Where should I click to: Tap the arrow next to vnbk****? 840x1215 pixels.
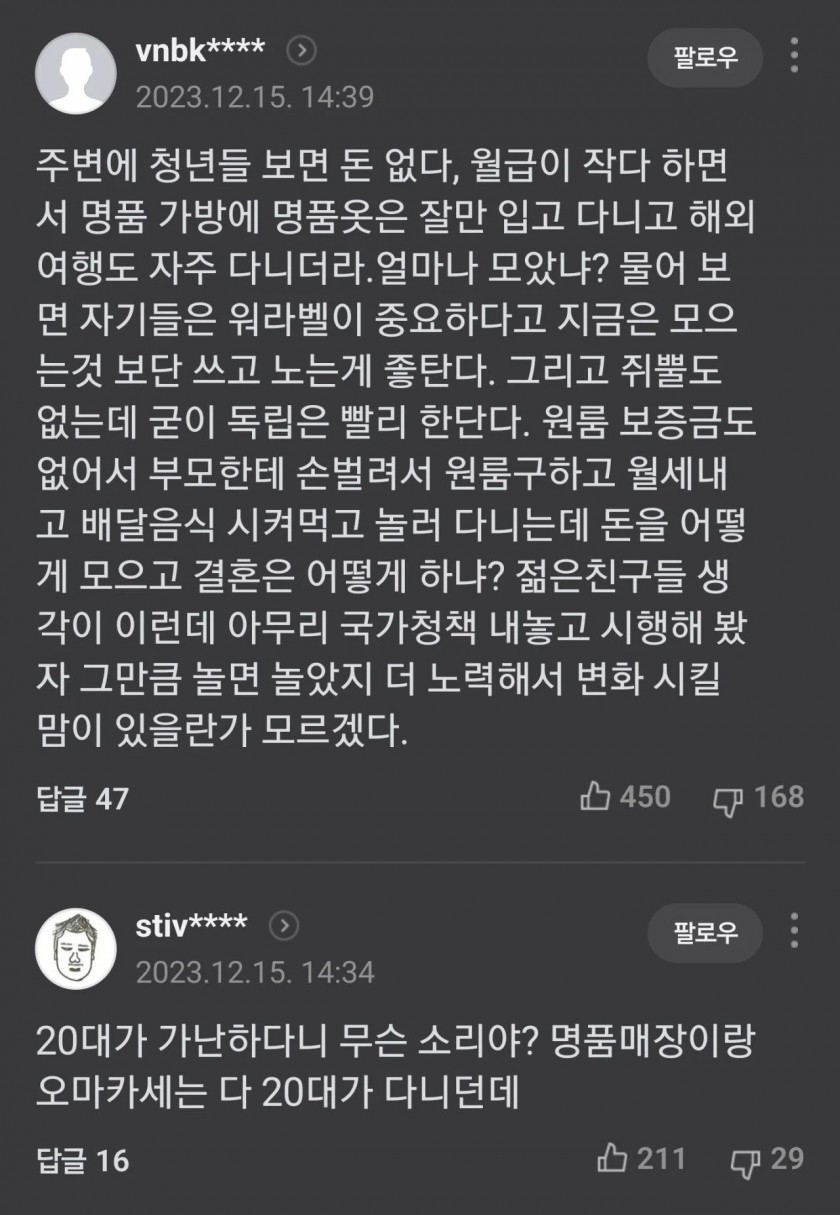tap(302, 50)
